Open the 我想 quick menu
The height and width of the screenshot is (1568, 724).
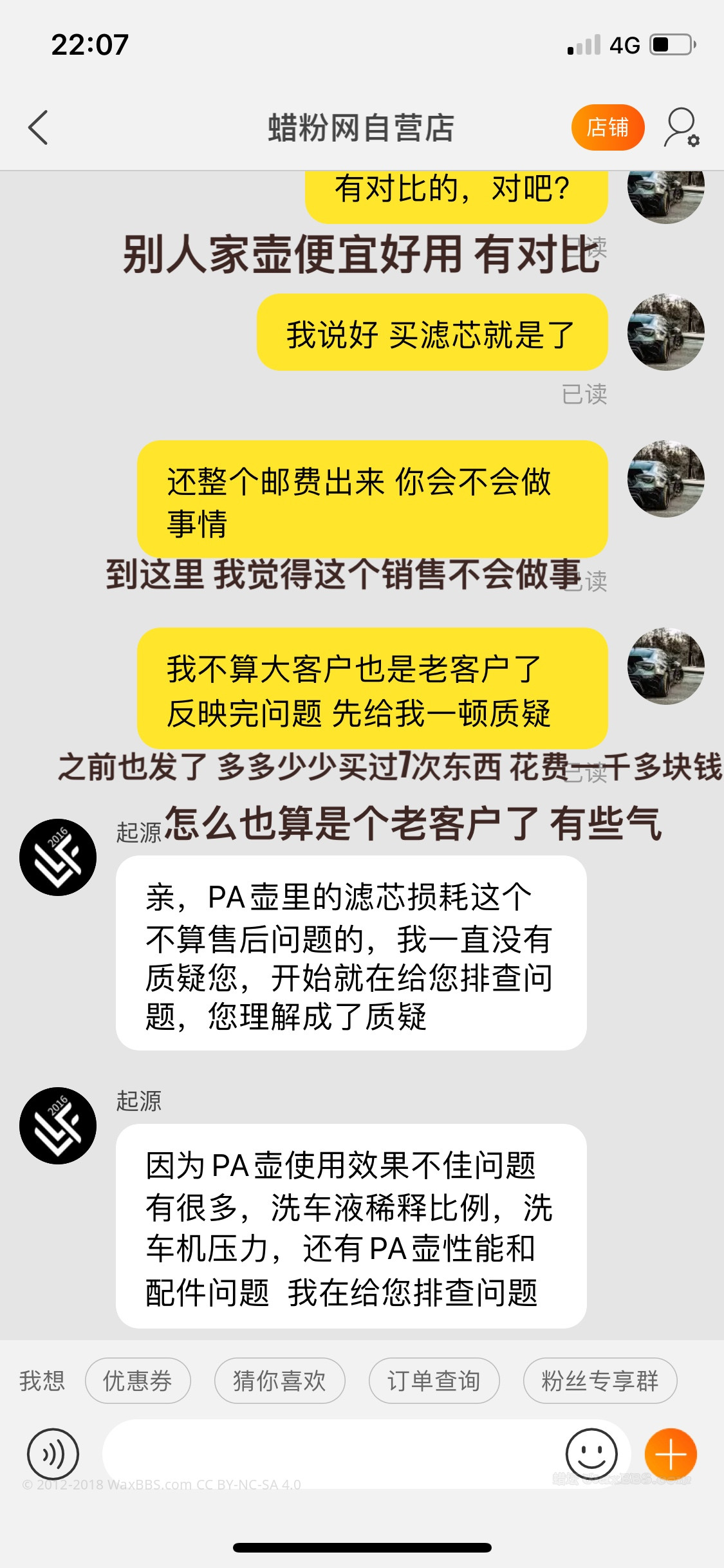[x=42, y=1381]
